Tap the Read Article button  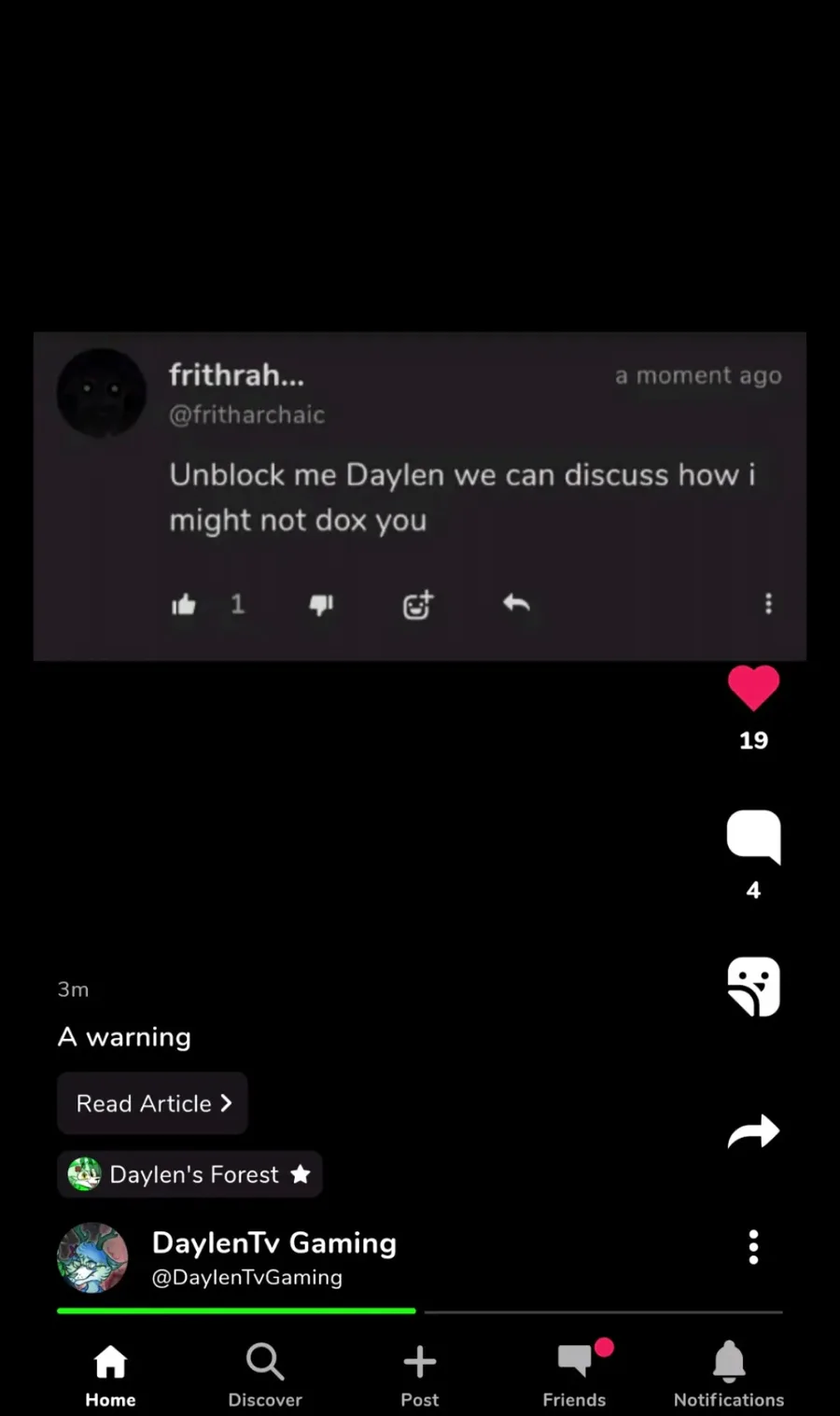point(153,1103)
